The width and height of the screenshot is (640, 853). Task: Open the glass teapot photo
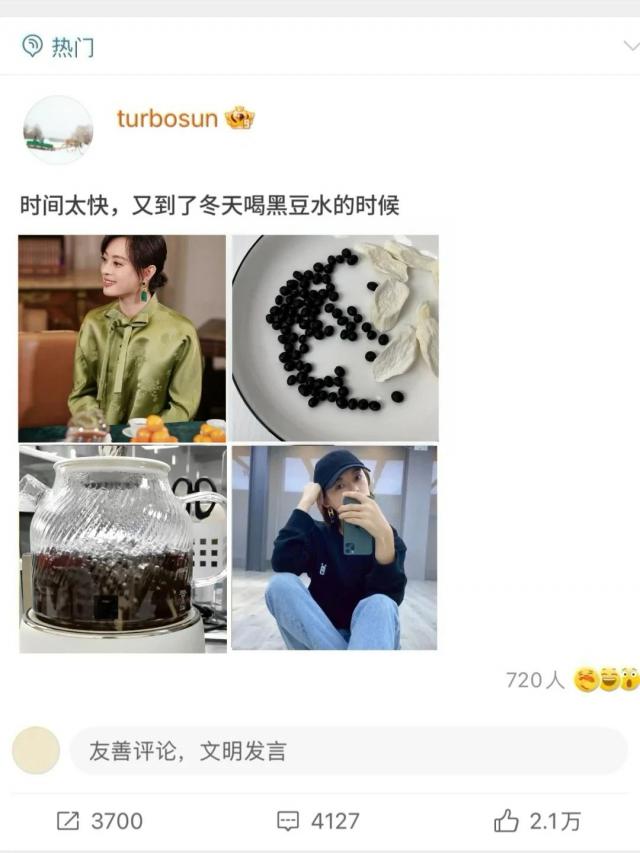122,549
